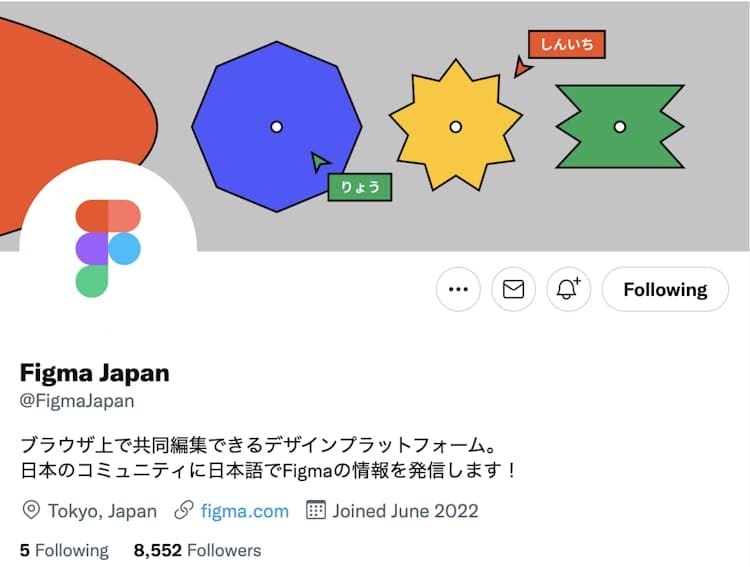View the 8,552 Followers list
The image size is (750, 567).
click(197, 550)
